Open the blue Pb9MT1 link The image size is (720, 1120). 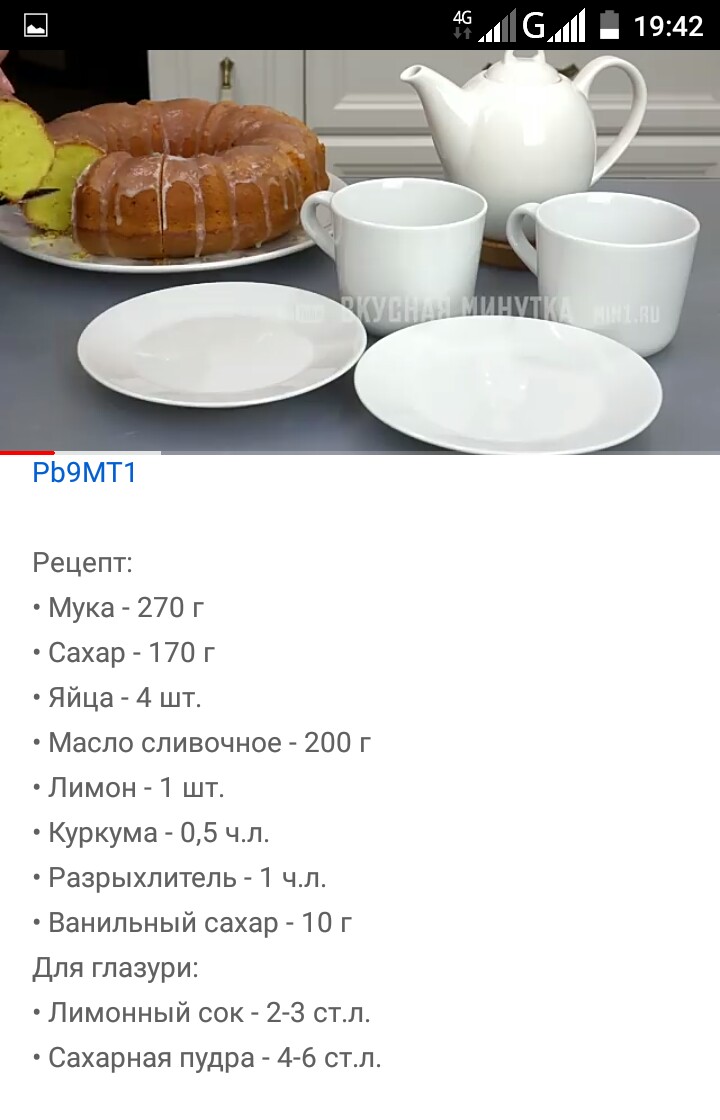84,473
